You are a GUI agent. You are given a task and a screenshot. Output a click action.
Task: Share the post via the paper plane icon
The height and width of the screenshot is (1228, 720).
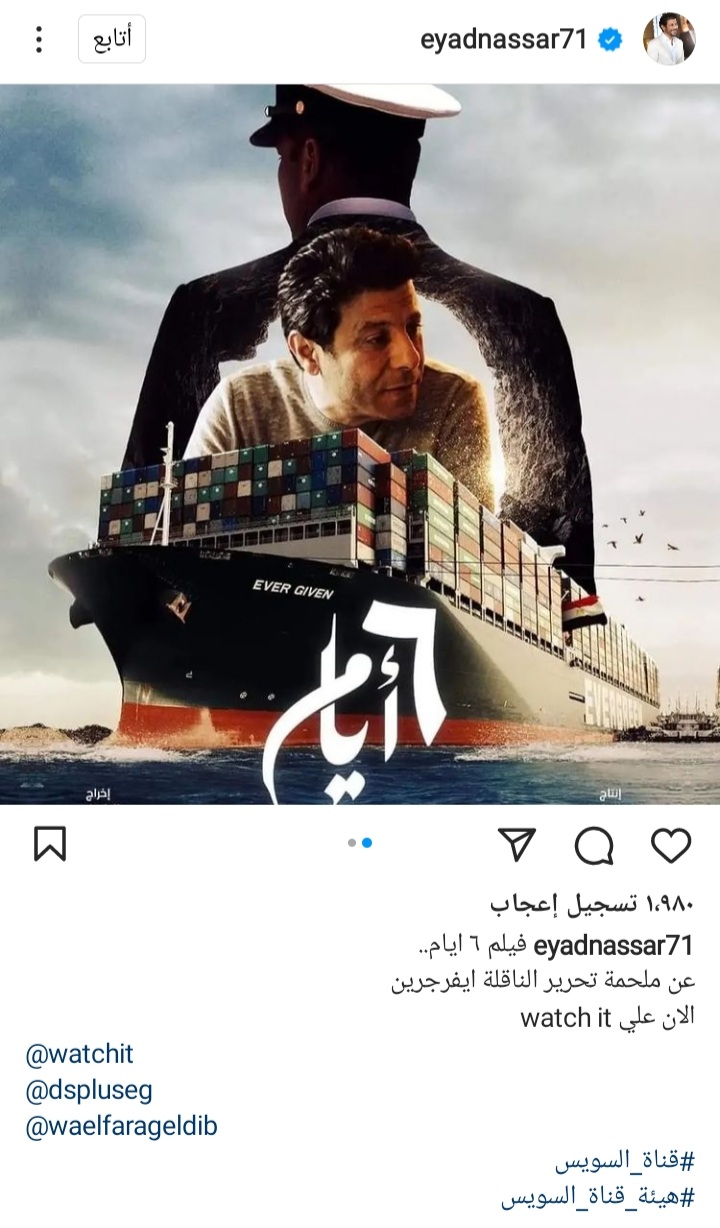tap(518, 845)
